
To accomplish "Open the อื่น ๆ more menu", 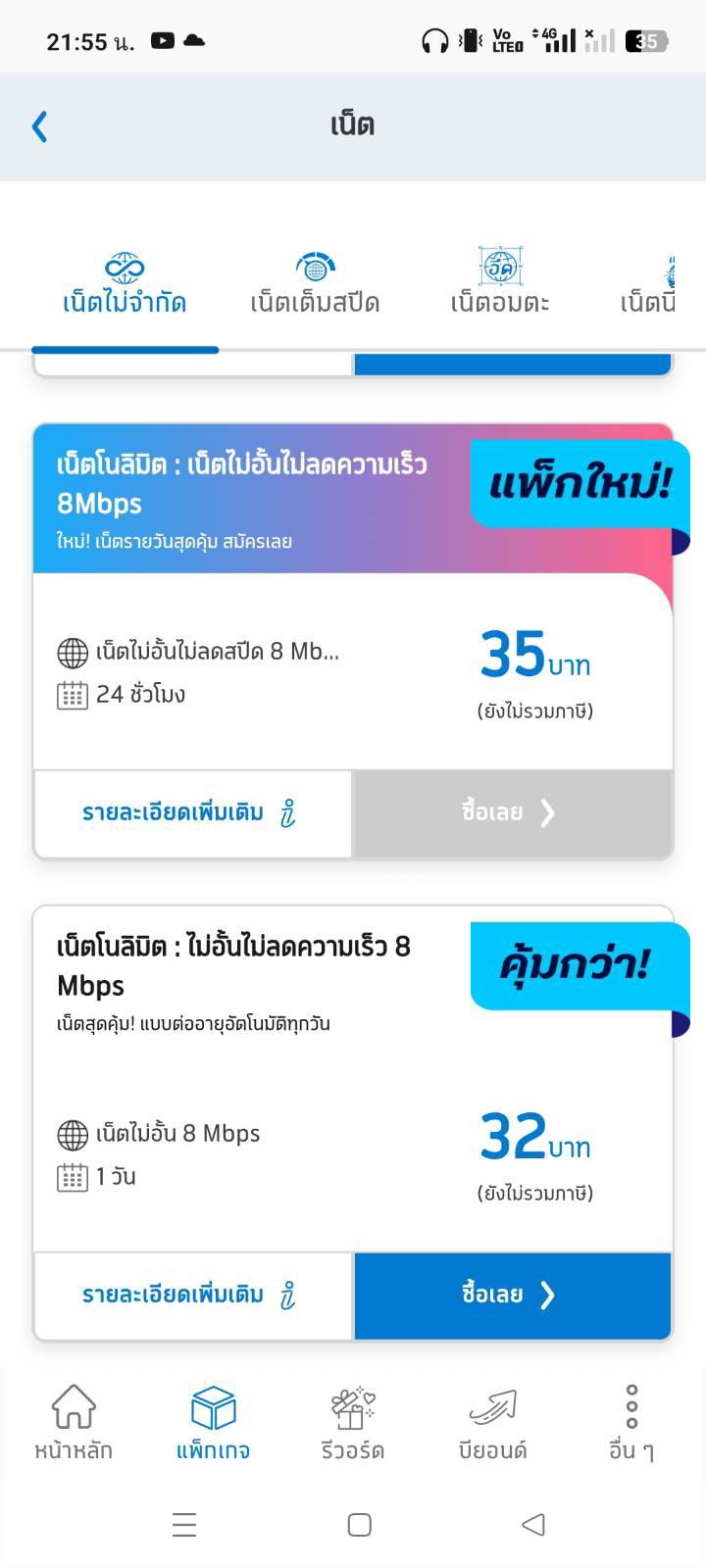I will 631,1422.
